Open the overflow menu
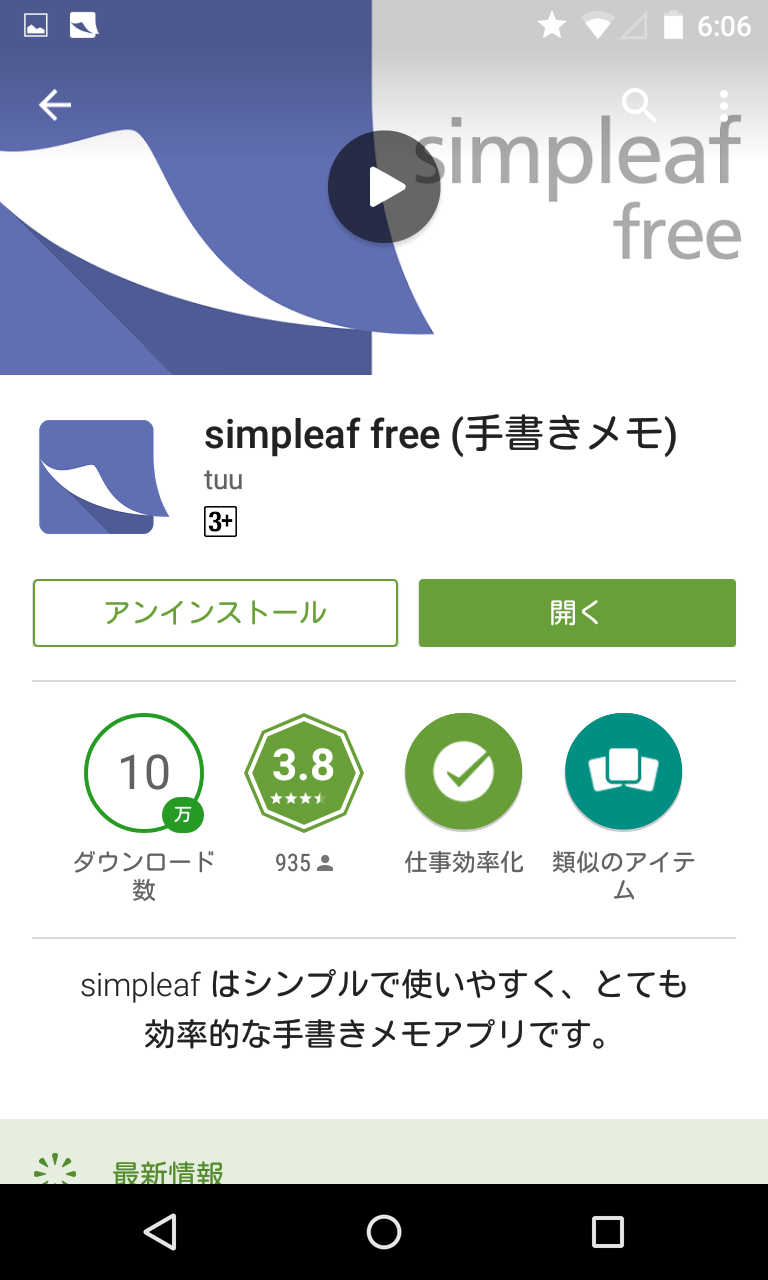 pyautogui.click(x=723, y=106)
